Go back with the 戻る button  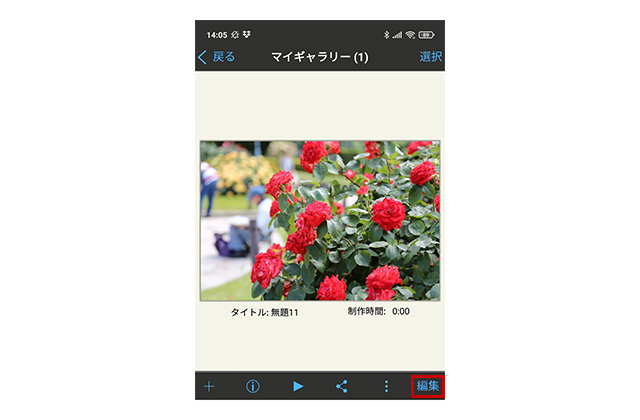217,57
